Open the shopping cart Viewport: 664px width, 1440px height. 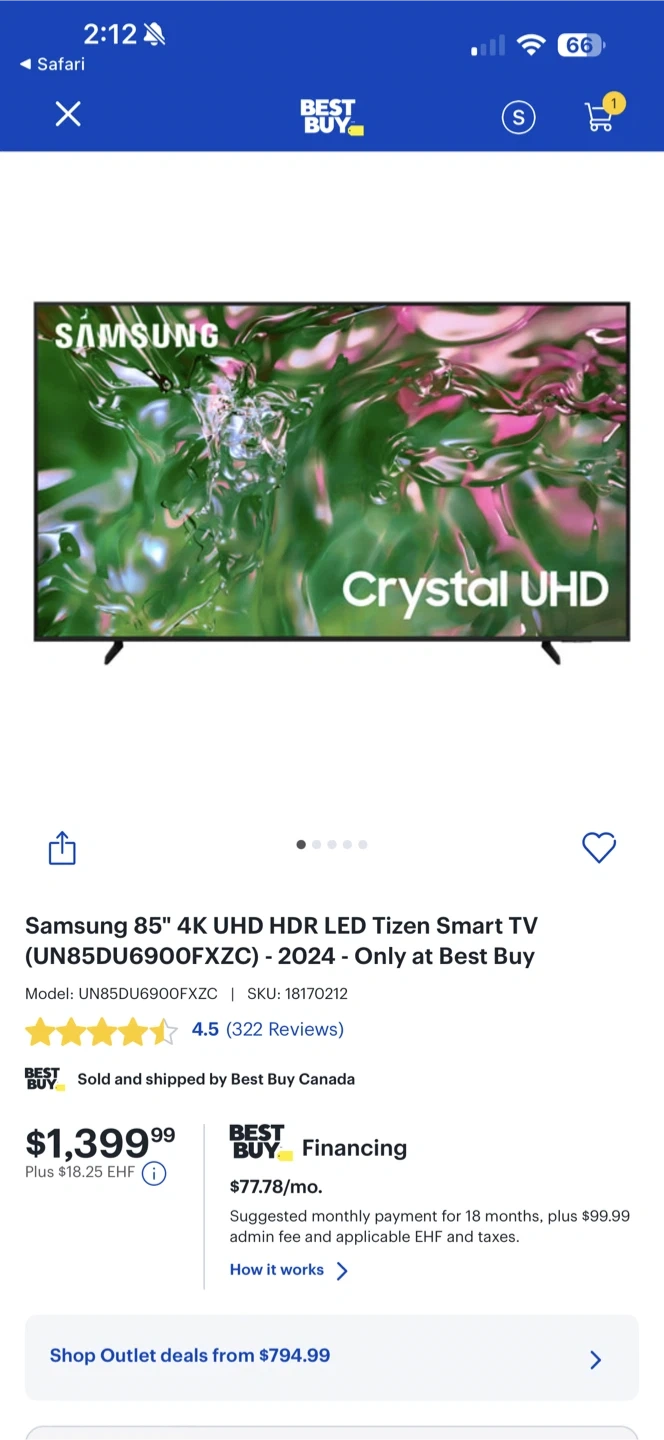(601, 116)
